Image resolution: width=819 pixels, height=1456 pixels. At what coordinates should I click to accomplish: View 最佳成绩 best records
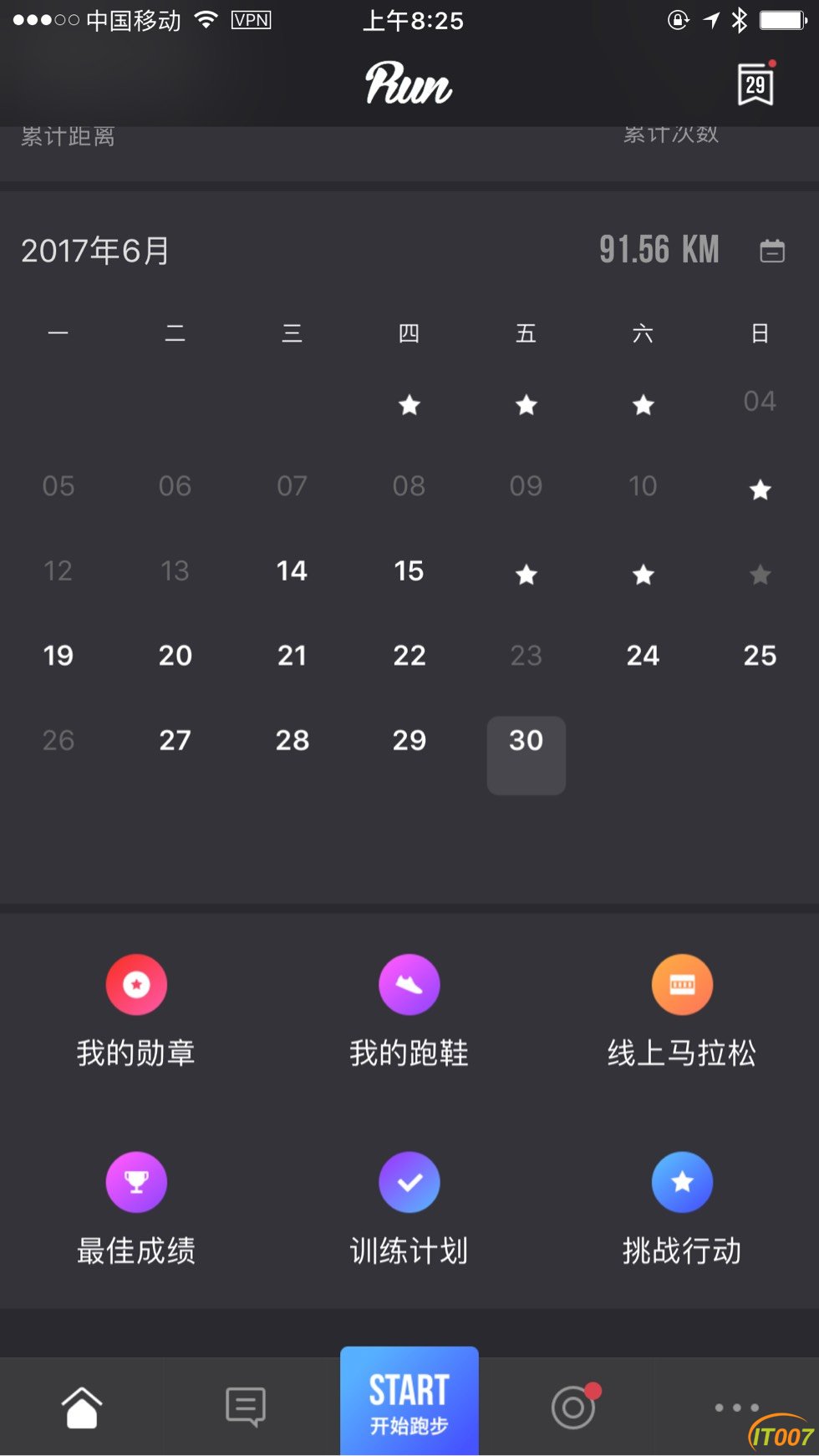point(136,1208)
